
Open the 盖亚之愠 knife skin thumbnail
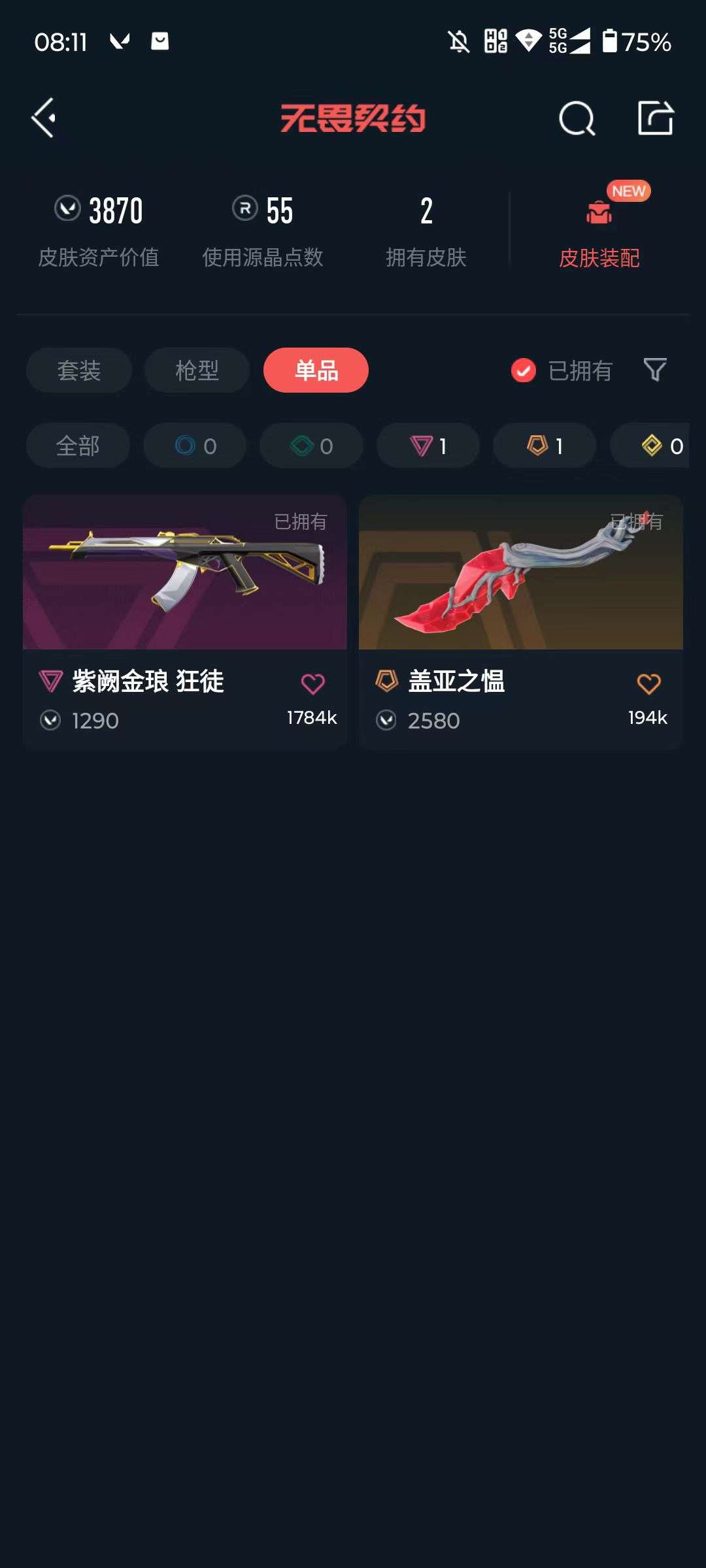point(521,573)
